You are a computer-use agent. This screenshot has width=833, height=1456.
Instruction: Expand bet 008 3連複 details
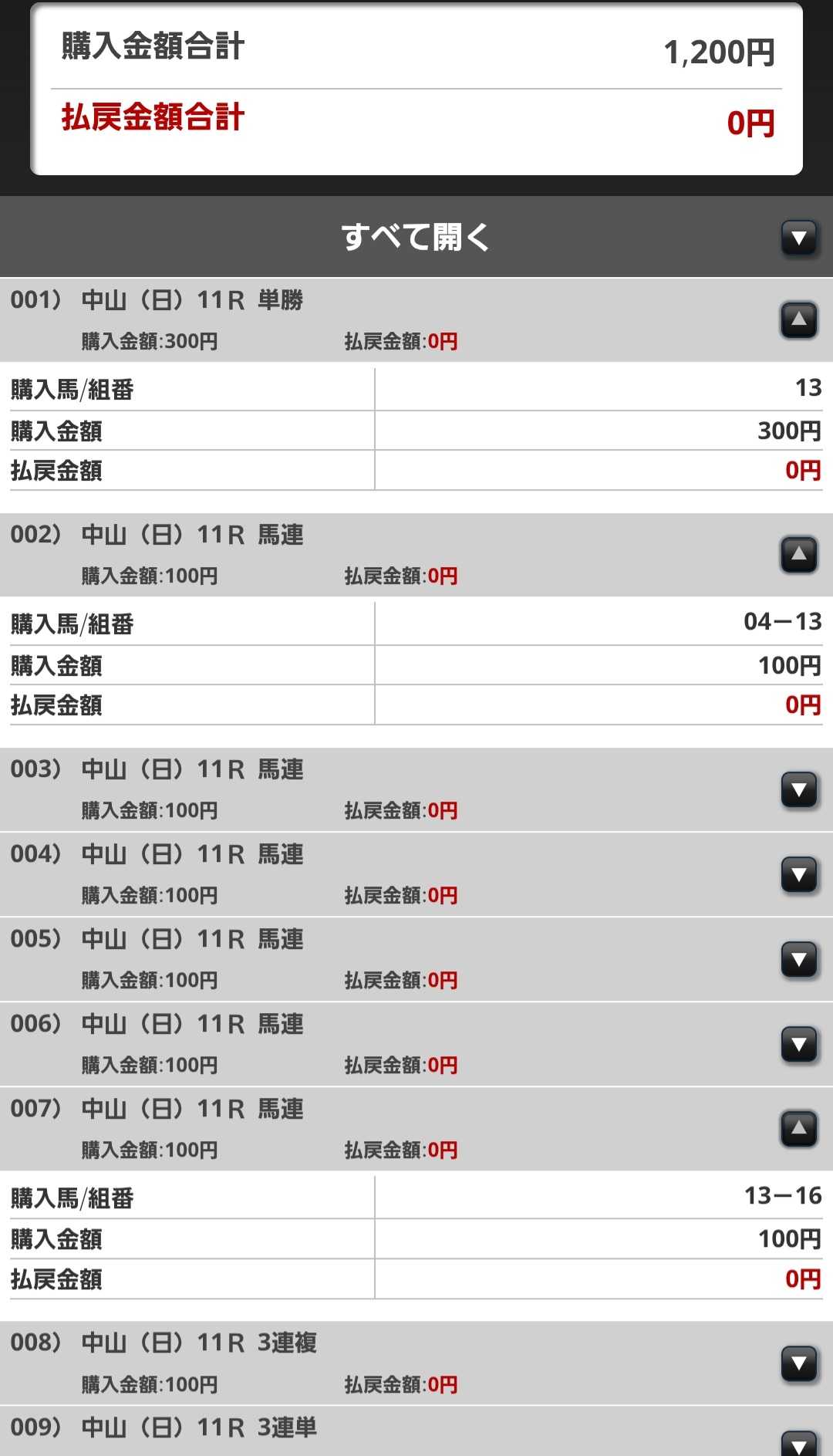pyautogui.click(x=798, y=1364)
